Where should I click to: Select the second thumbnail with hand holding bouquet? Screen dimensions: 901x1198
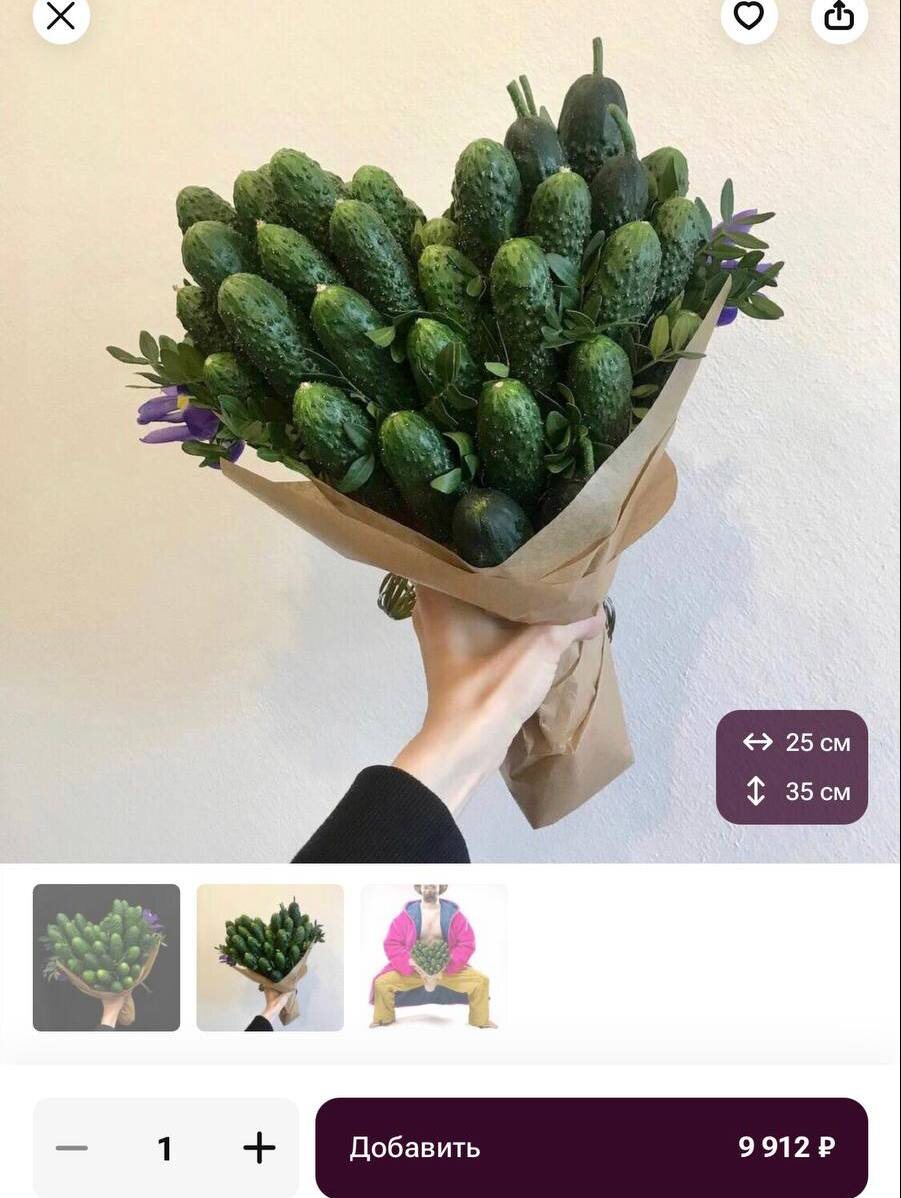pyautogui.click(x=270, y=957)
